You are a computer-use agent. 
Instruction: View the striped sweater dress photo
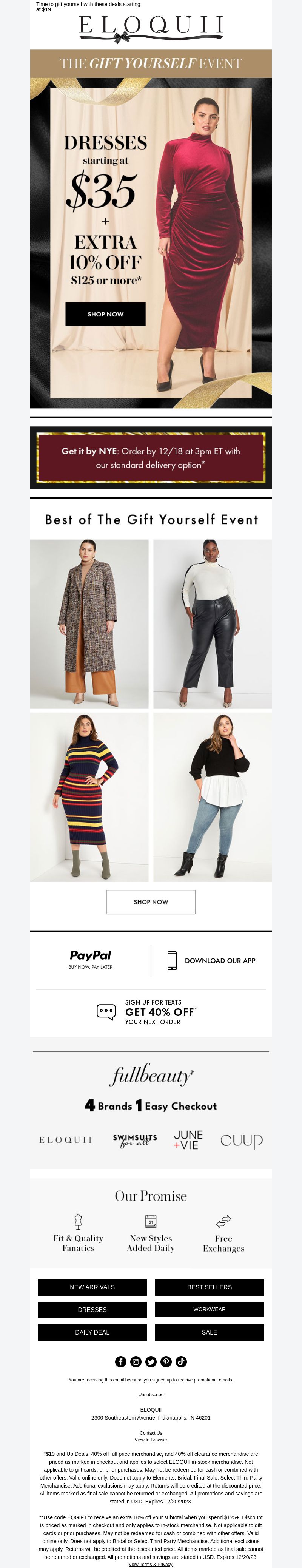click(89, 797)
